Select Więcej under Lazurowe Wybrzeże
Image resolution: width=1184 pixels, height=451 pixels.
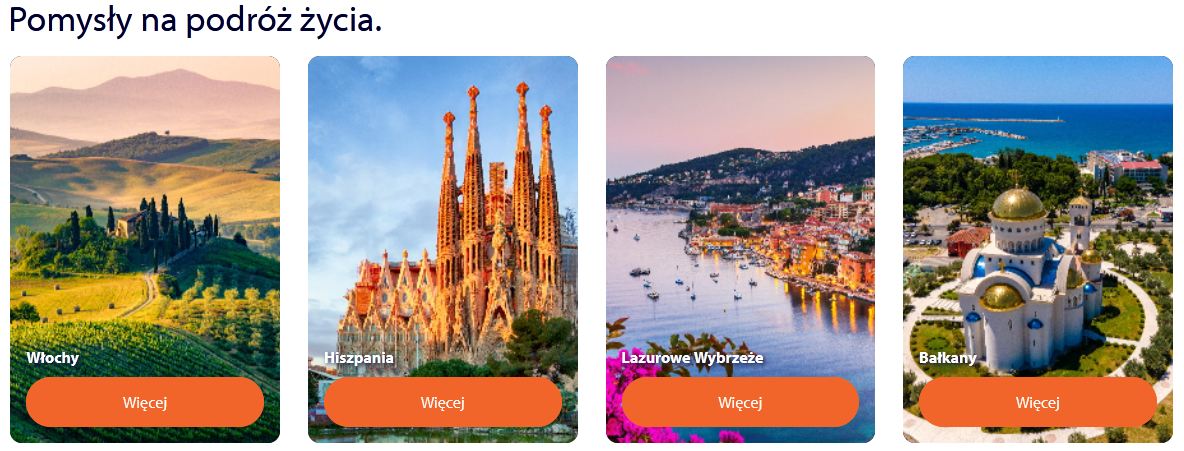[x=740, y=402]
